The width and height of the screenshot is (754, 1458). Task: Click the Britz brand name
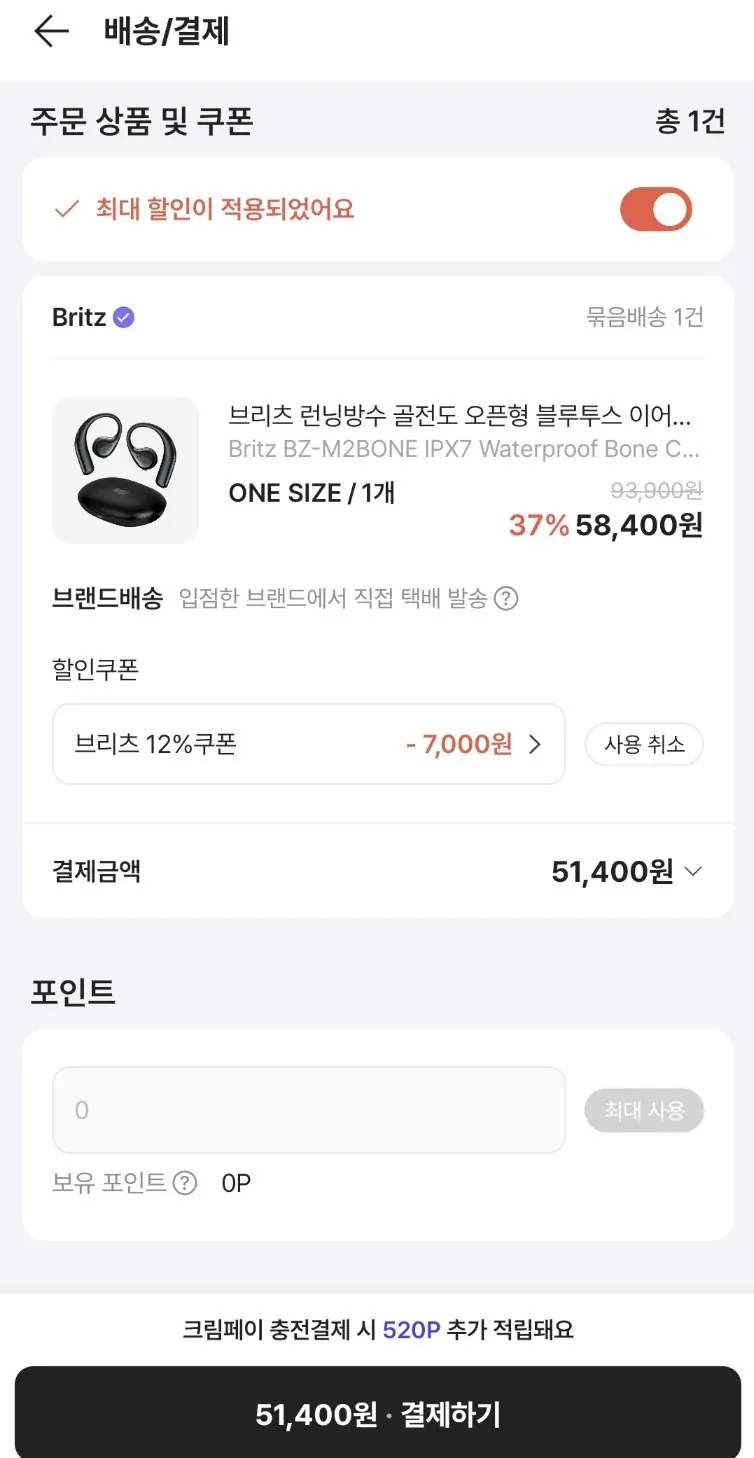pyautogui.click(x=80, y=316)
